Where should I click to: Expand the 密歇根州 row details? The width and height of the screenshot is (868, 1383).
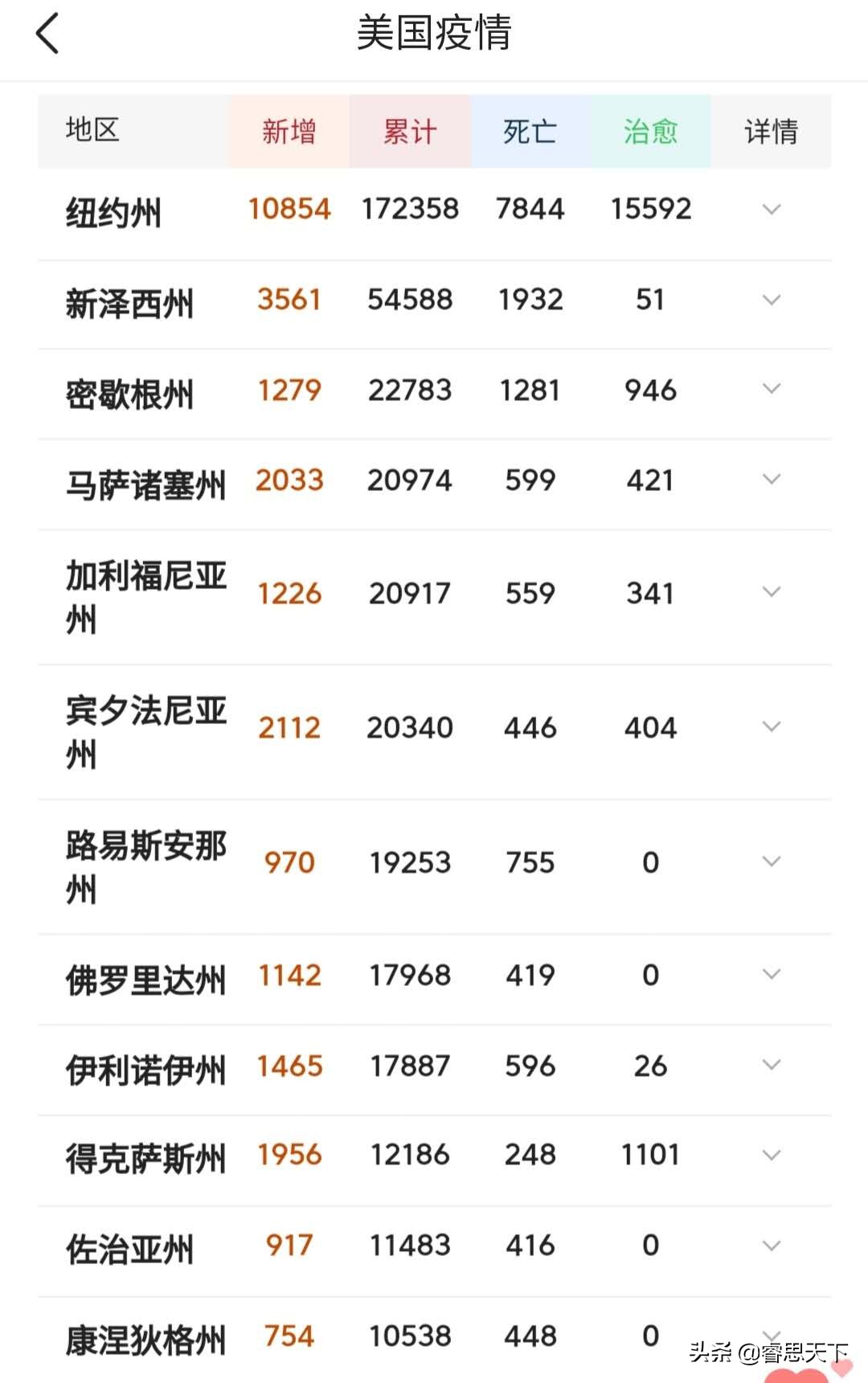pyautogui.click(x=771, y=389)
